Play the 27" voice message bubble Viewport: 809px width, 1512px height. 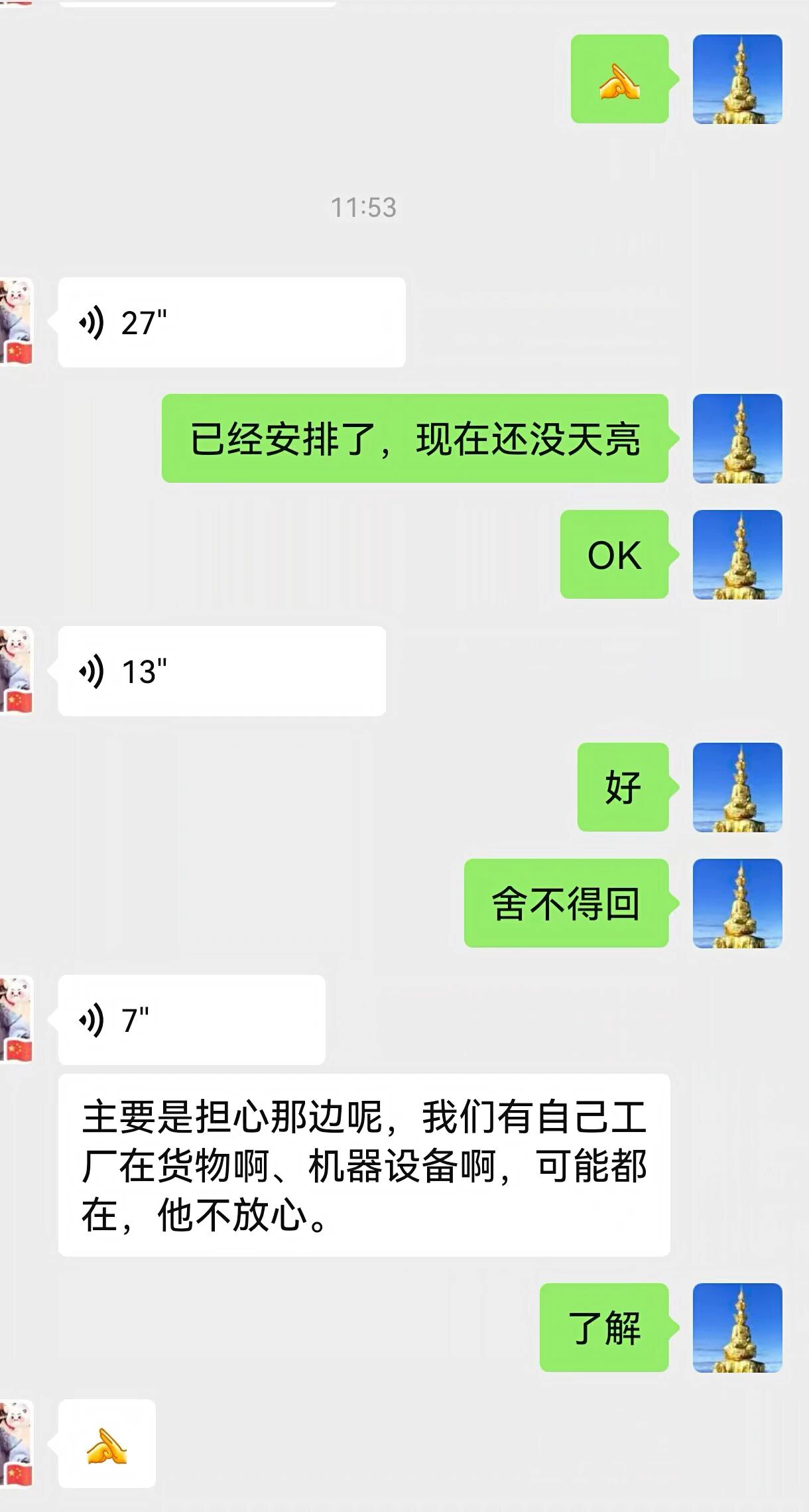click(x=232, y=322)
